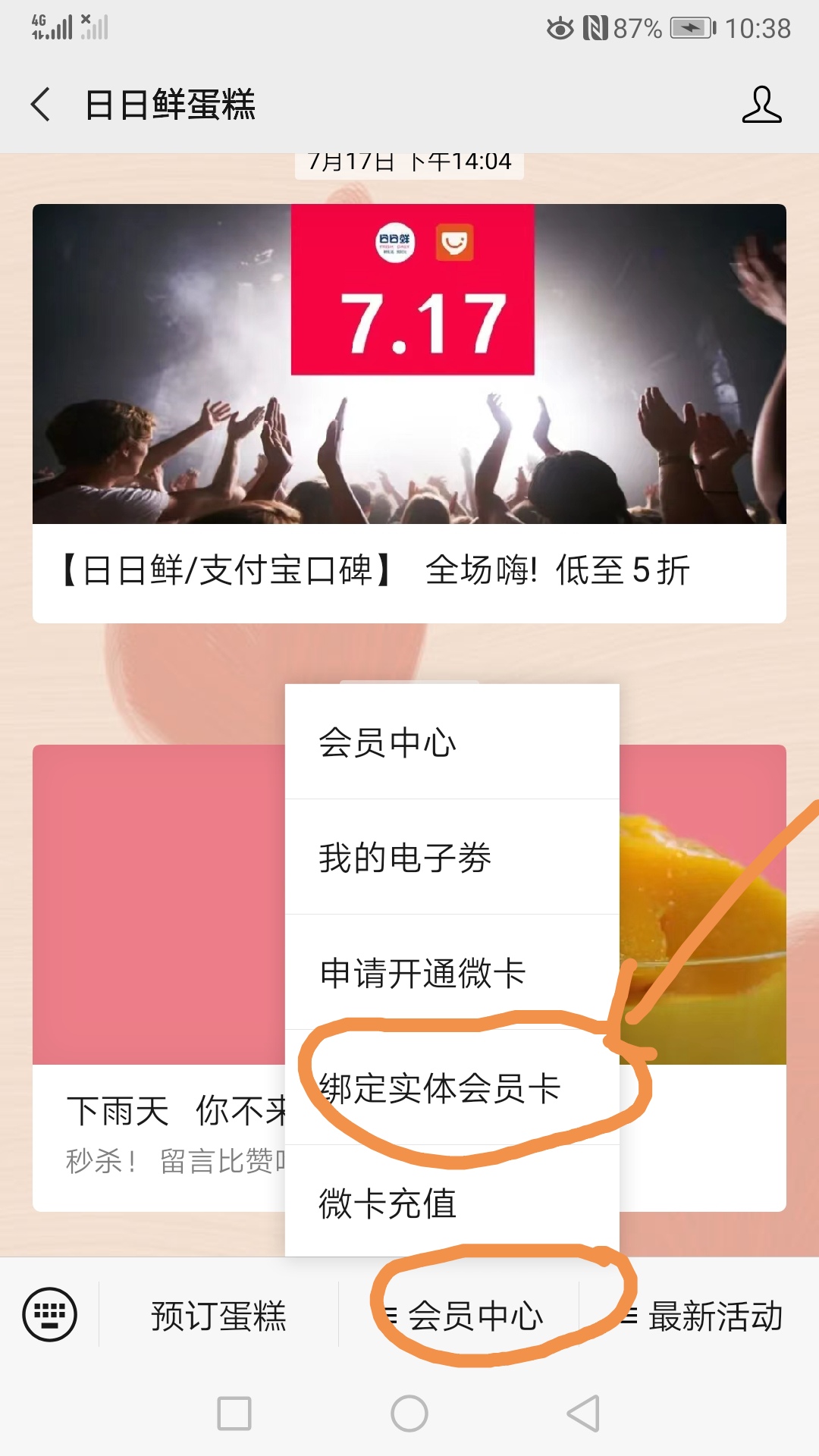
Task: Open 我的电子券
Action: [x=452, y=857]
